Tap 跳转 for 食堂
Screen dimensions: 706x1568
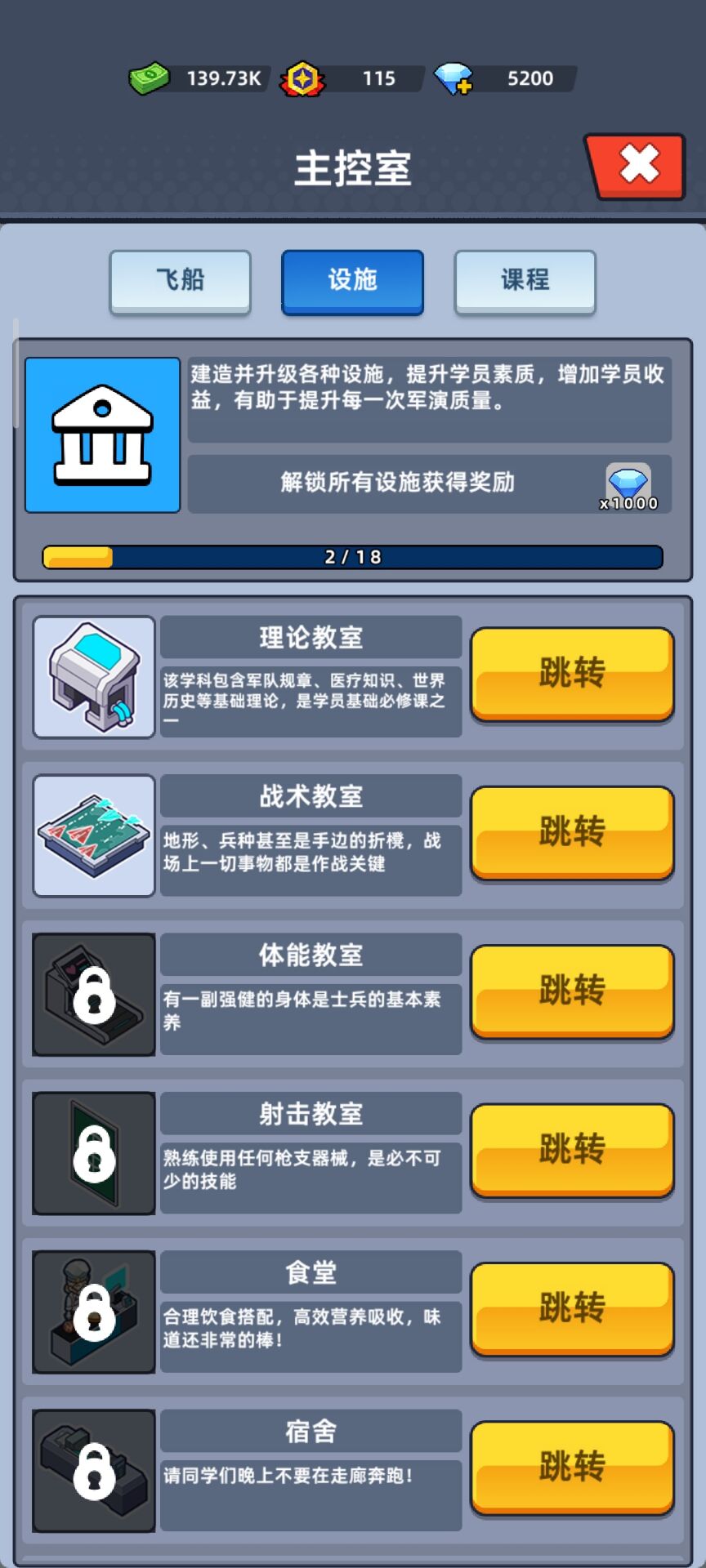tap(572, 1308)
